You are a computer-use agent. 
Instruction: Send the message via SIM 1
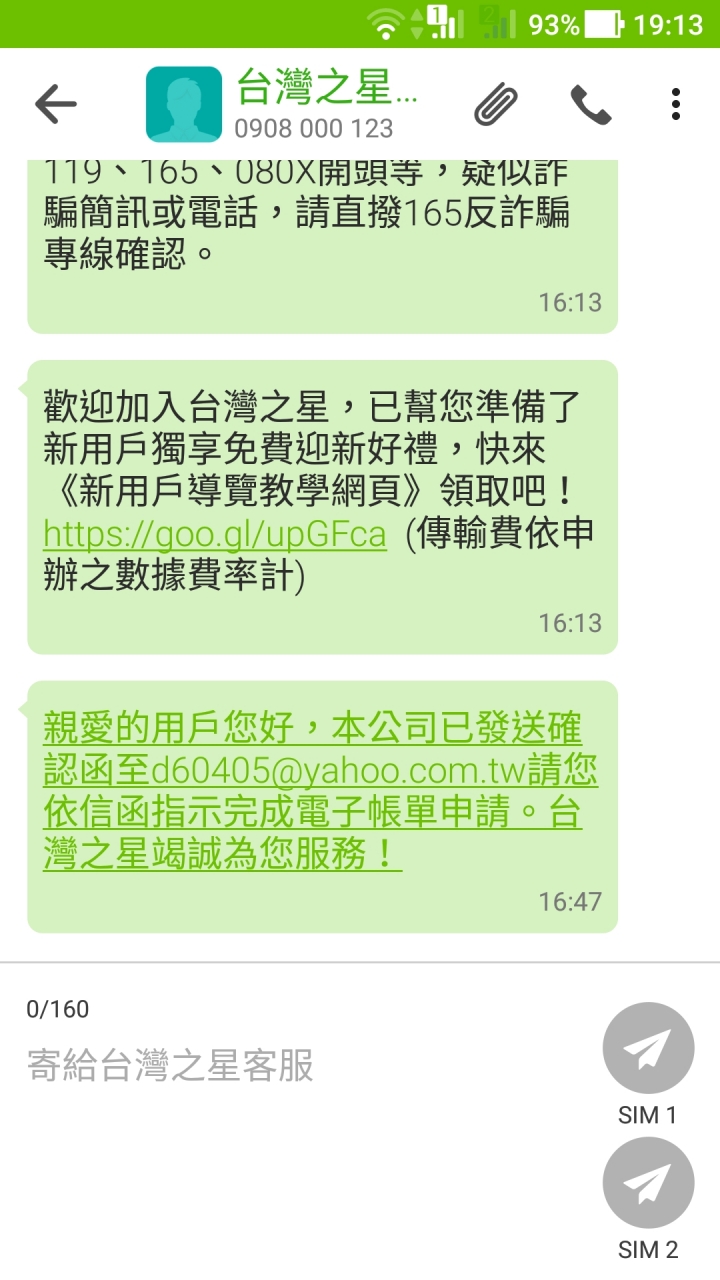[648, 1048]
